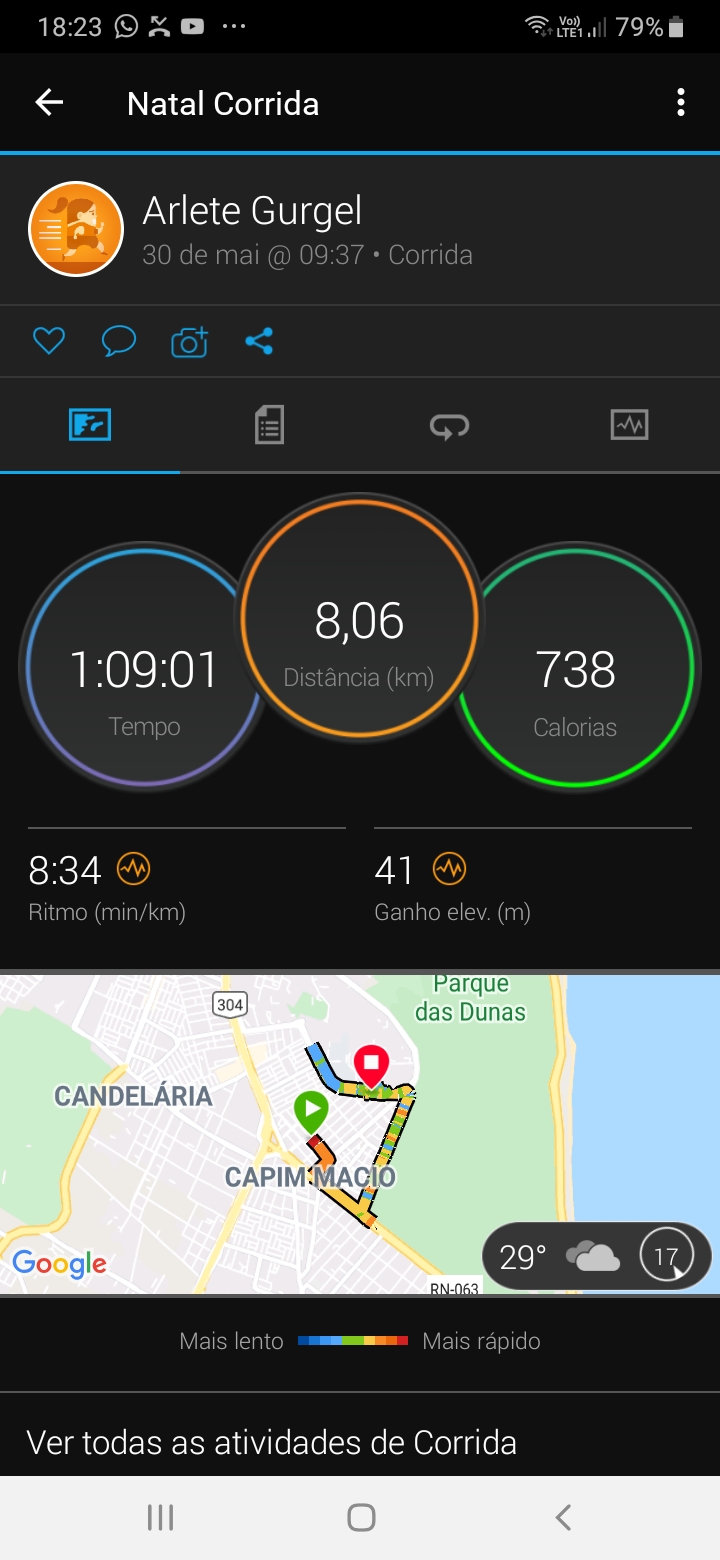This screenshot has width=720, height=1560.
Task: Share the Natal Corrida activity
Action: coord(259,342)
